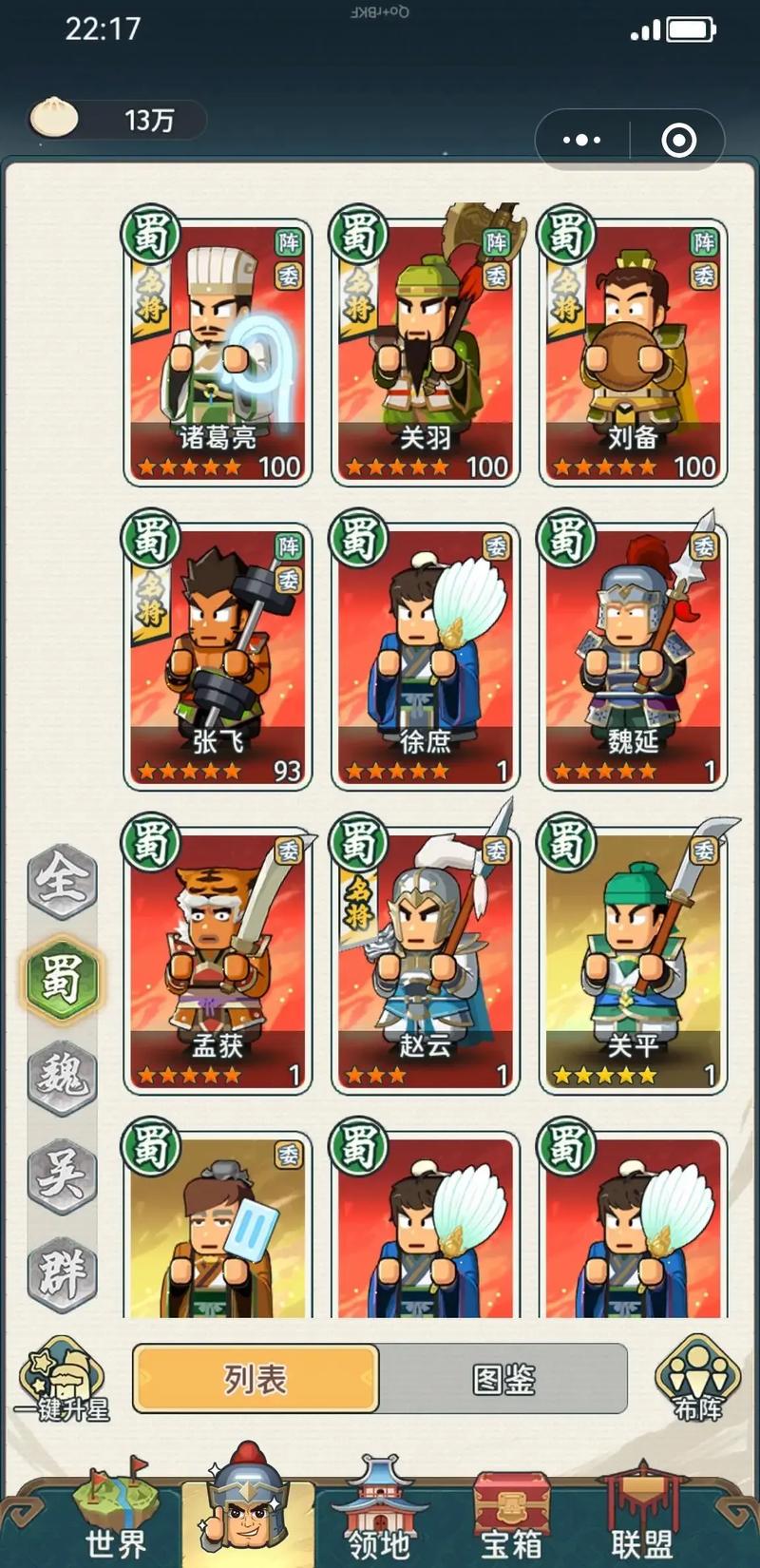Go to the 世界 tab
Viewport: 760px width, 1568px height.
tap(117, 1516)
